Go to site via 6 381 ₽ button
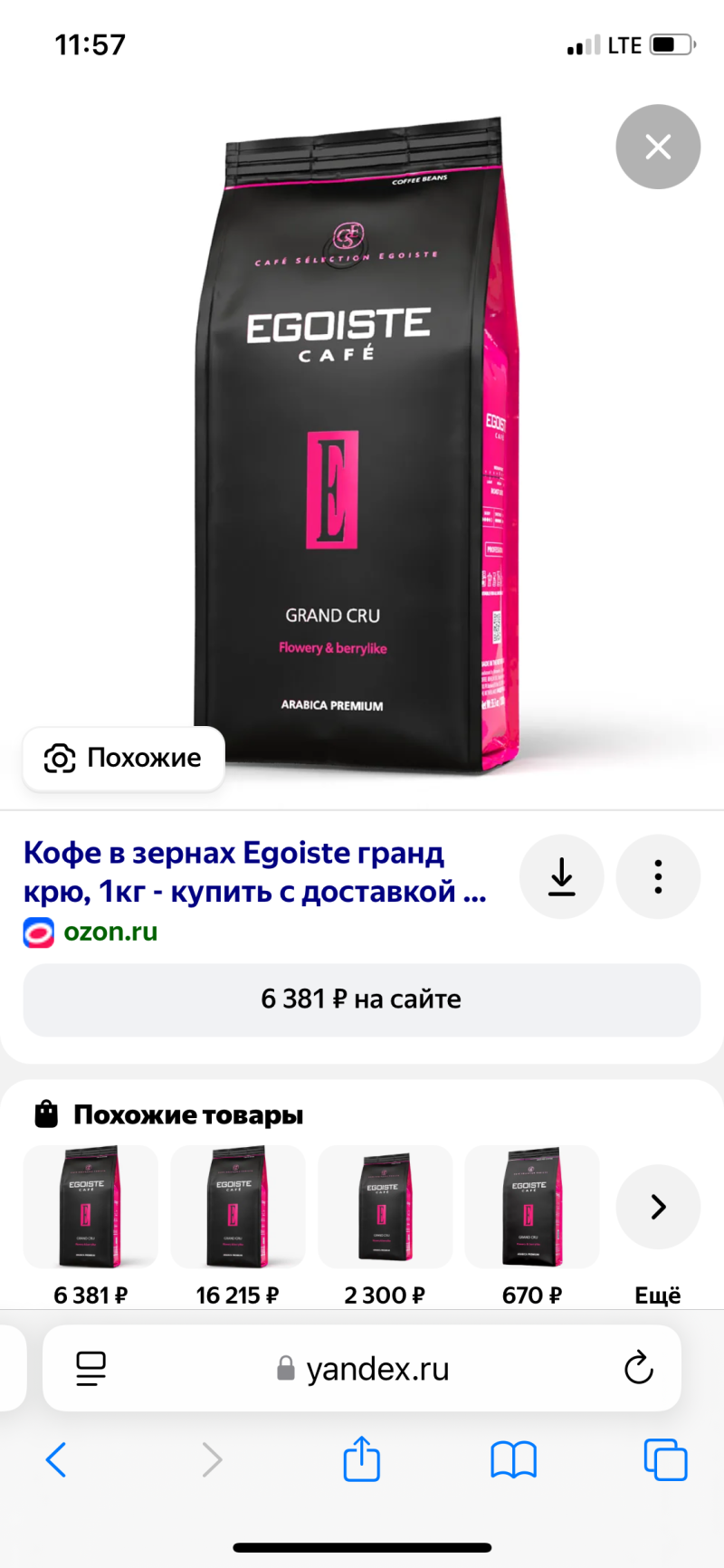Screen dimensions: 724x1568 tap(361, 999)
